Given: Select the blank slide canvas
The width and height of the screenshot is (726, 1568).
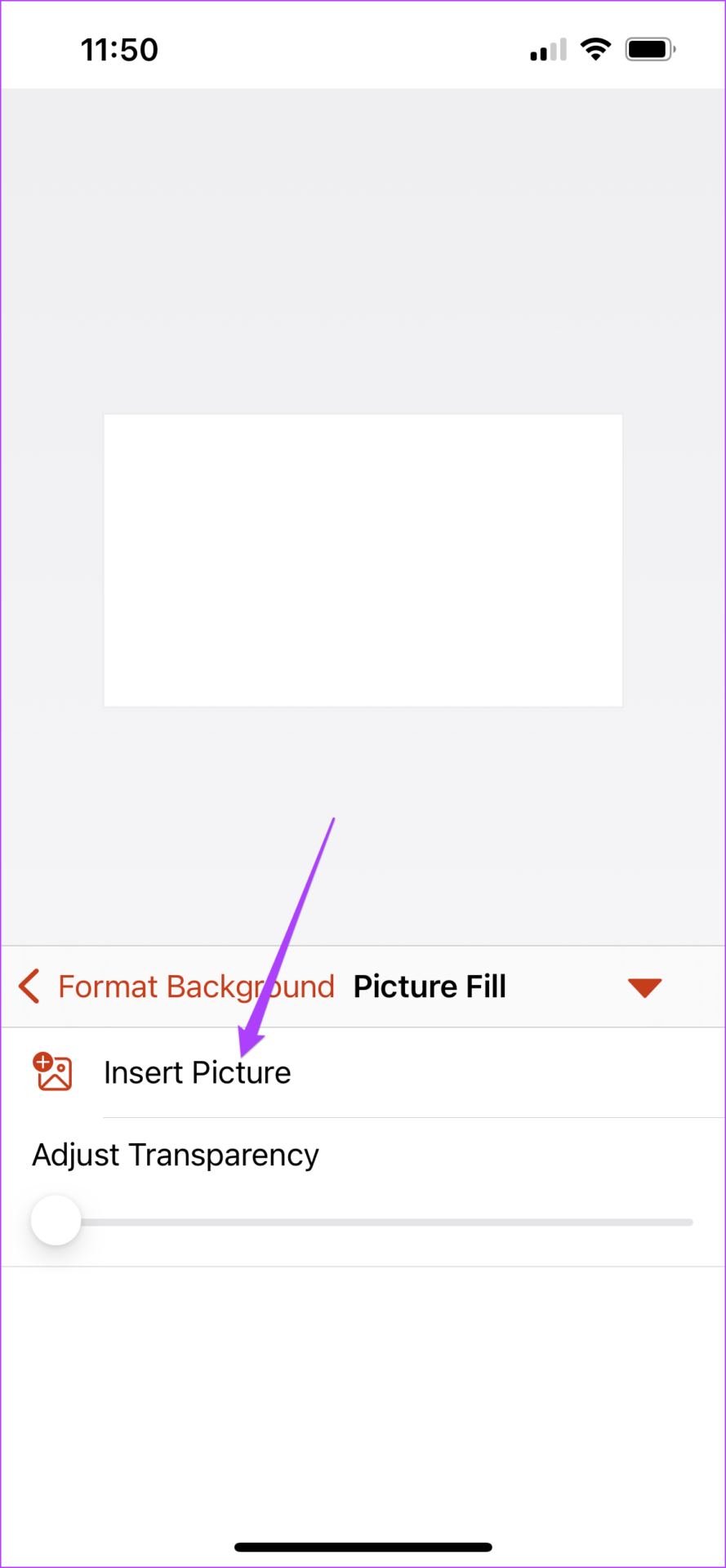Looking at the screenshot, I should (363, 560).
